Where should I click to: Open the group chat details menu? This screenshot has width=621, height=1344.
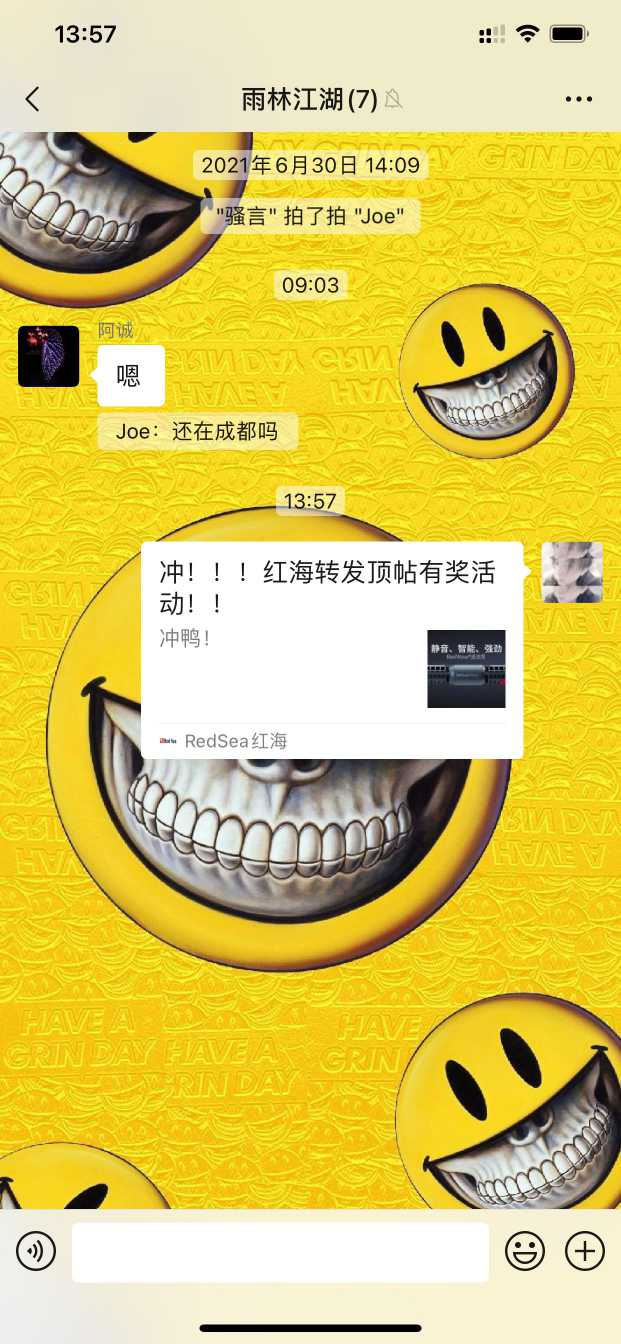[579, 99]
